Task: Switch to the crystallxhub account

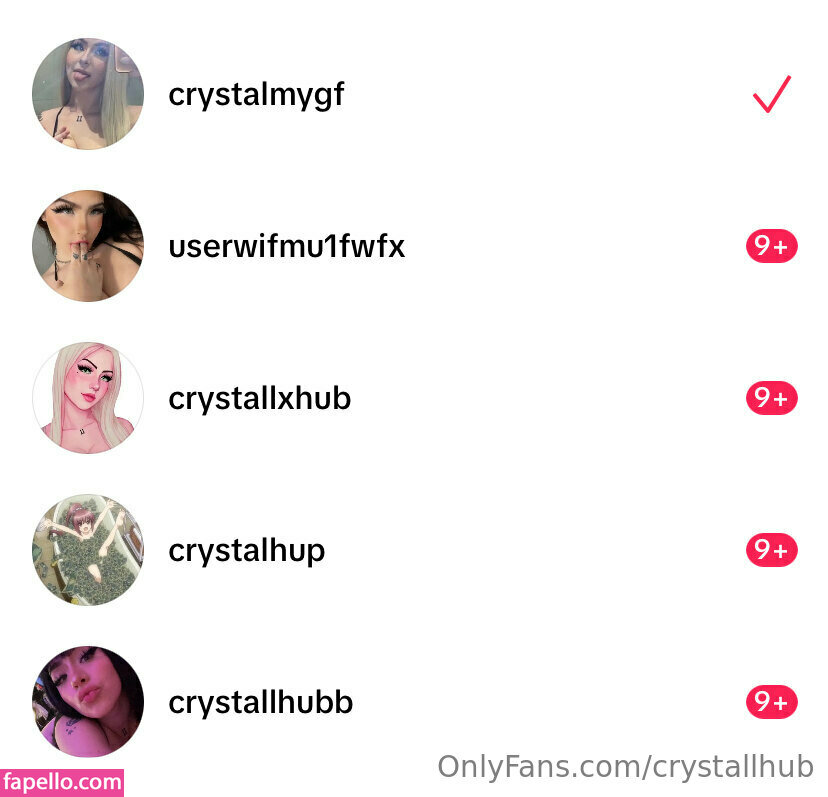Action: coord(259,398)
